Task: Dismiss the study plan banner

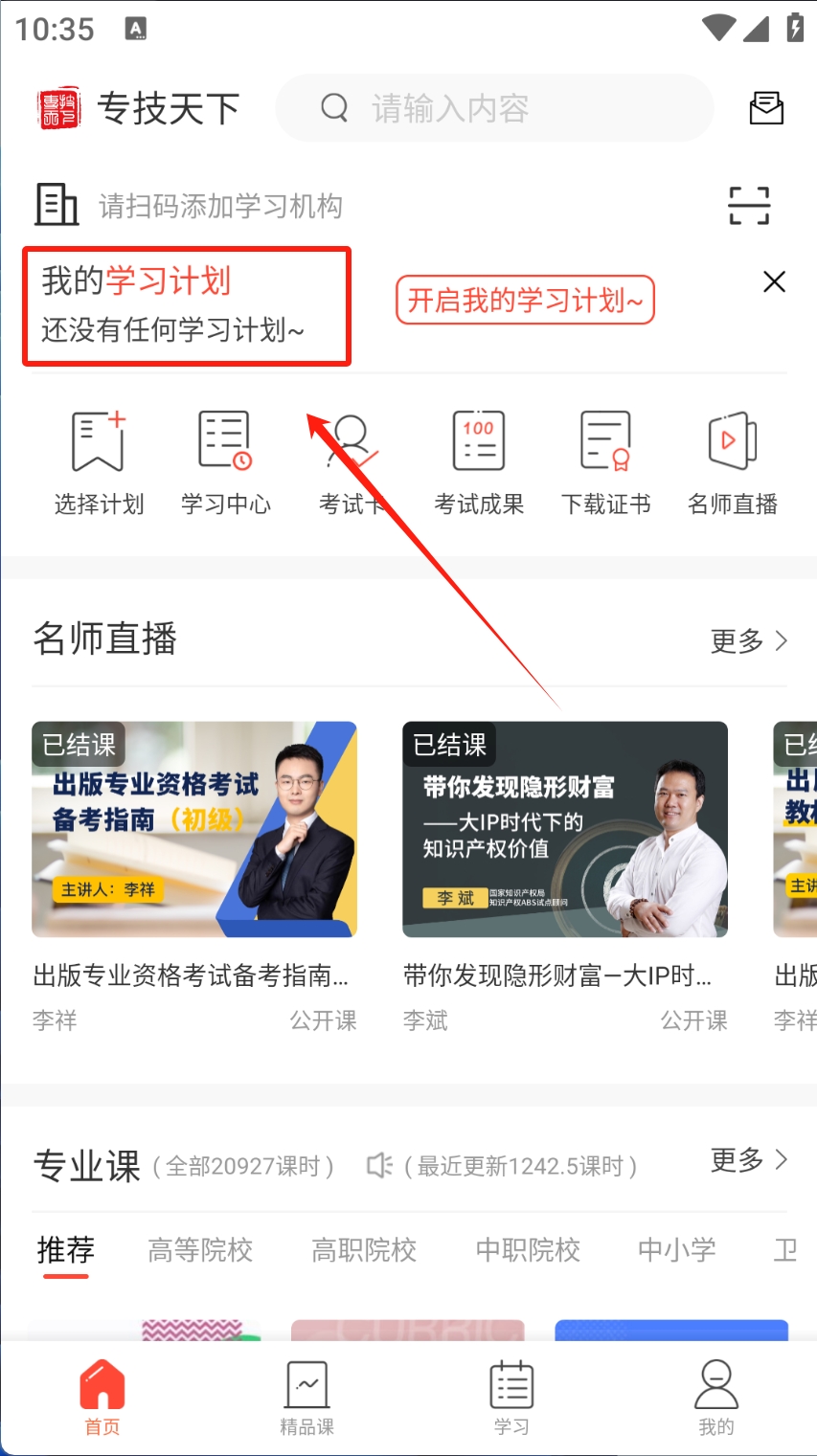Action: point(774,281)
